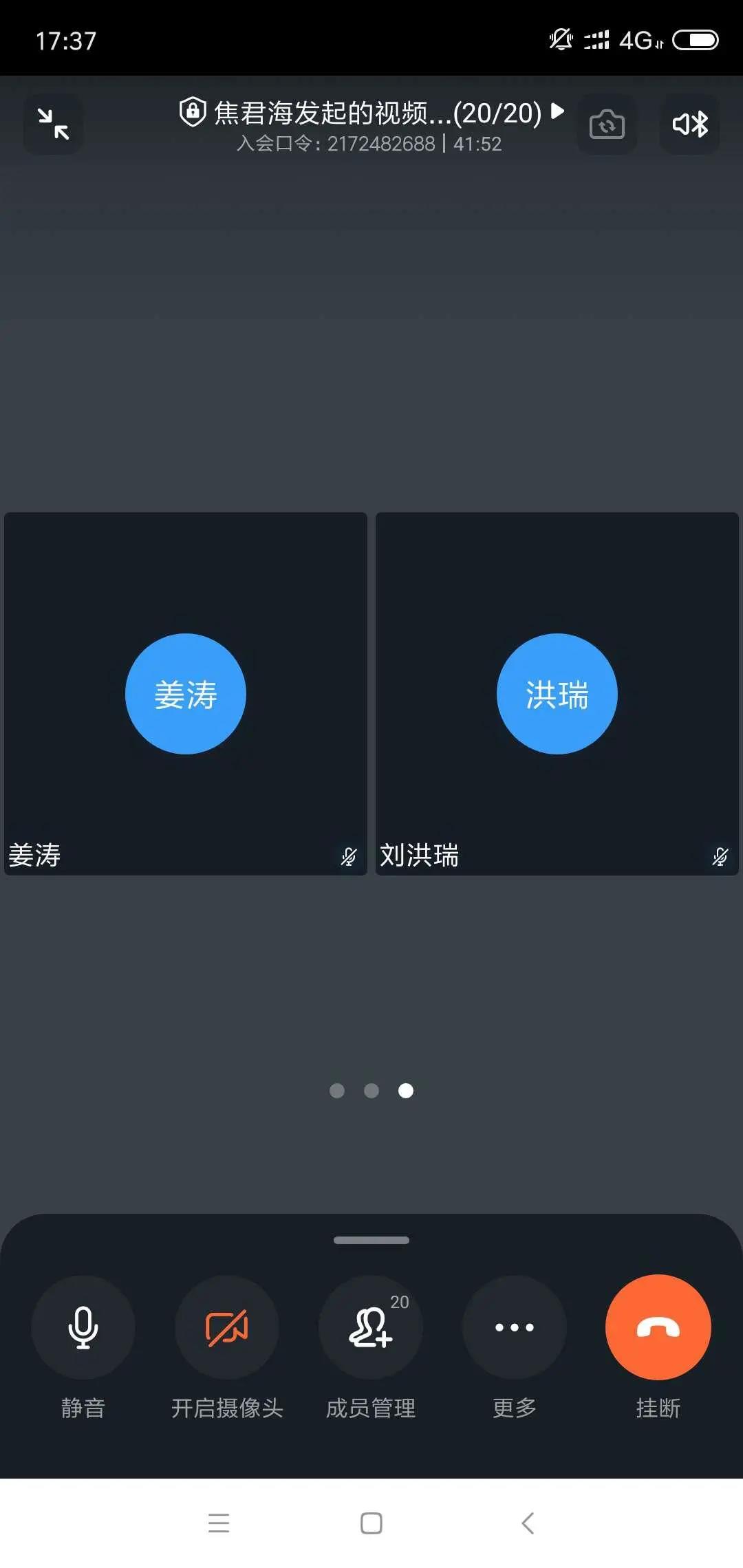Image resolution: width=743 pixels, height=1568 pixels.
Task: Switch camera with the flip icon
Action: tap(607, 124)
